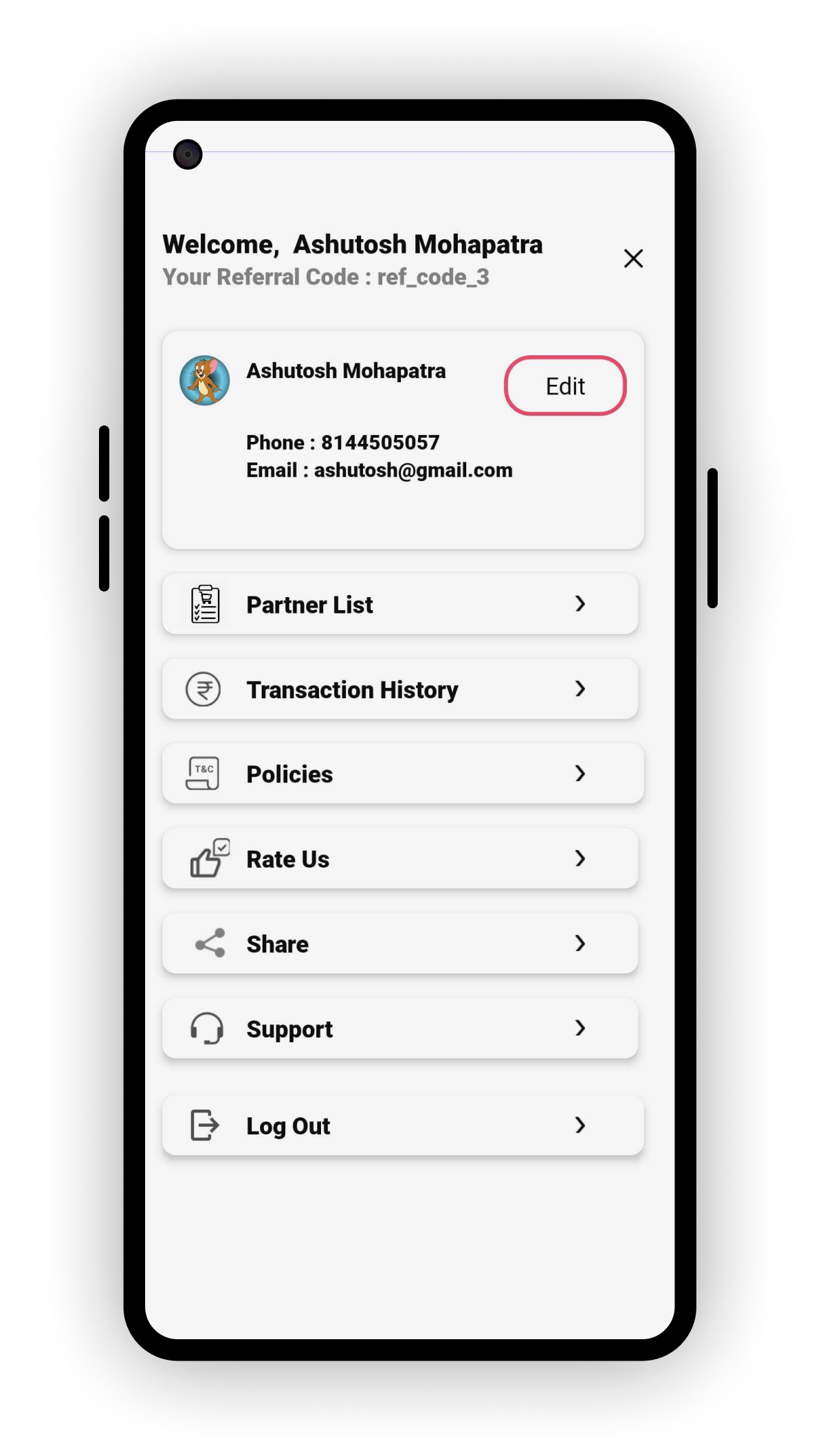Close the profile menu with the X
The image size is (814, 1456).
pos(633,258)
